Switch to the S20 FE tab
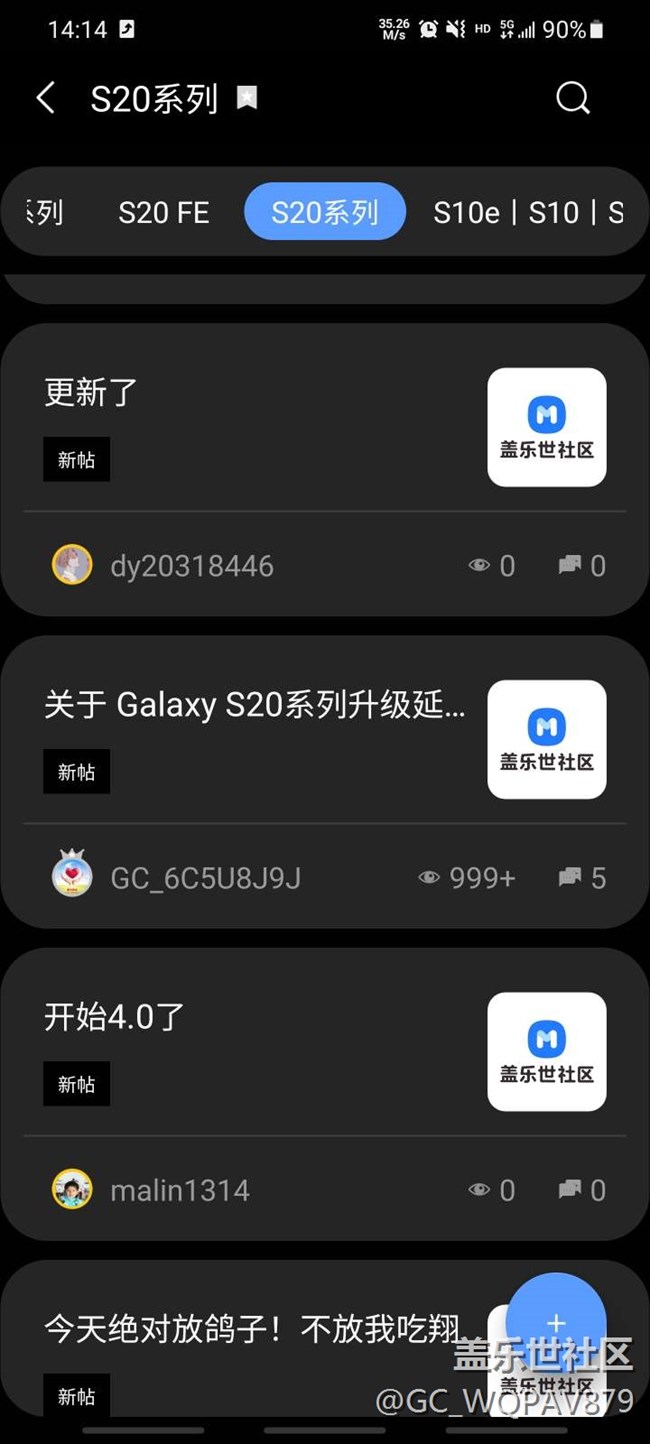Viewport: 650px width, 1444px height. click(x=164, y=213)
